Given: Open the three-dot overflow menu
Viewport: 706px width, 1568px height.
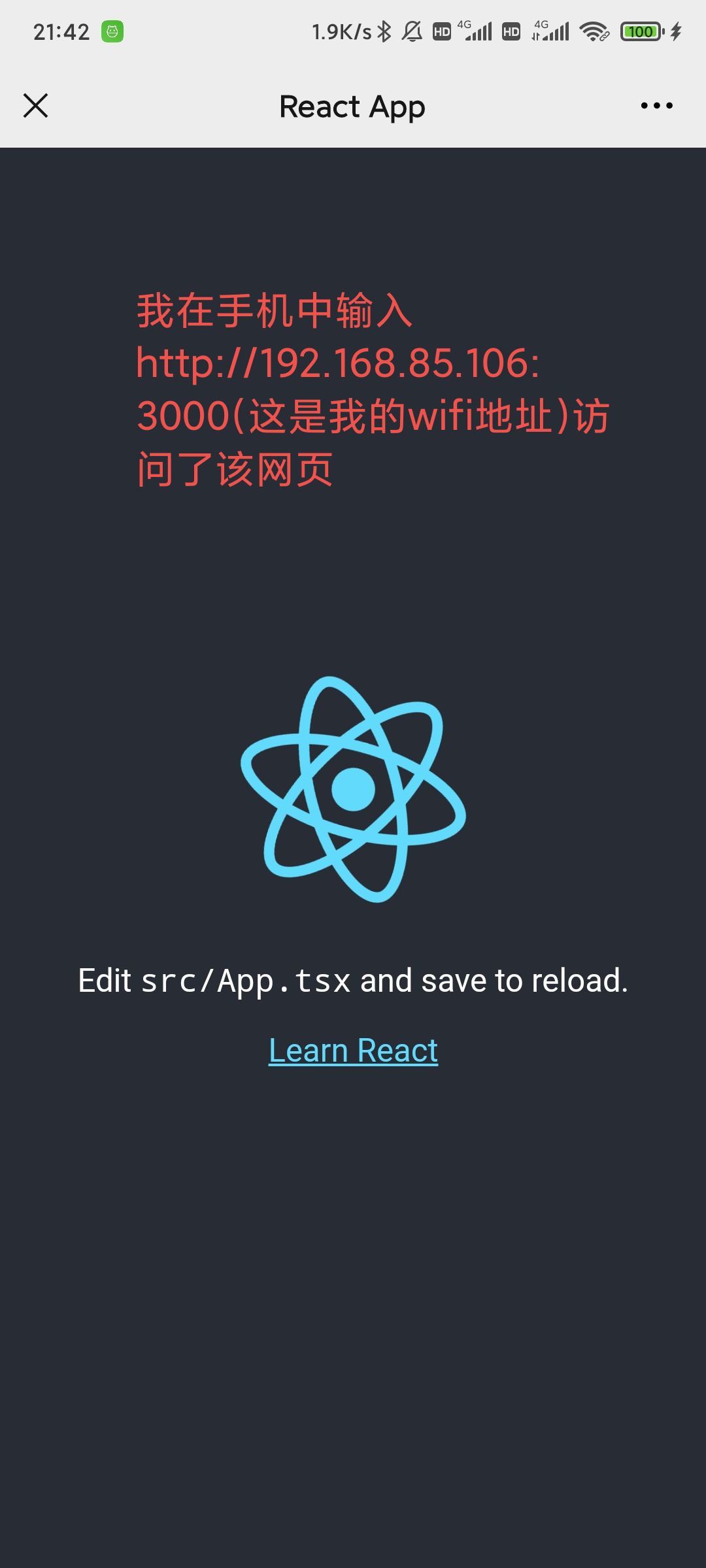Looking at the screenshot, I should point(656,106).
